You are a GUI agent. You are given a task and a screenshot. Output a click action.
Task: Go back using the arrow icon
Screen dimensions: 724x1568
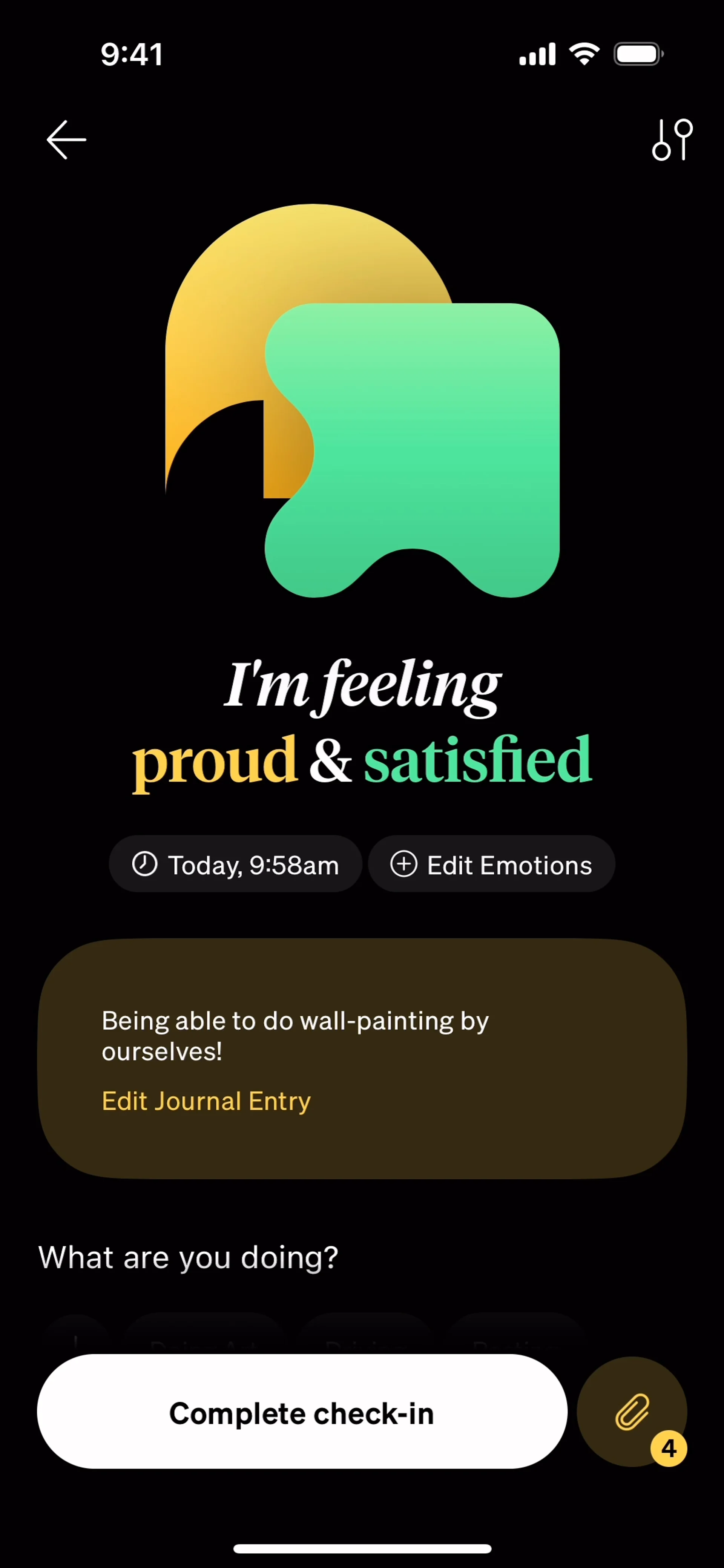pos(66,139)
